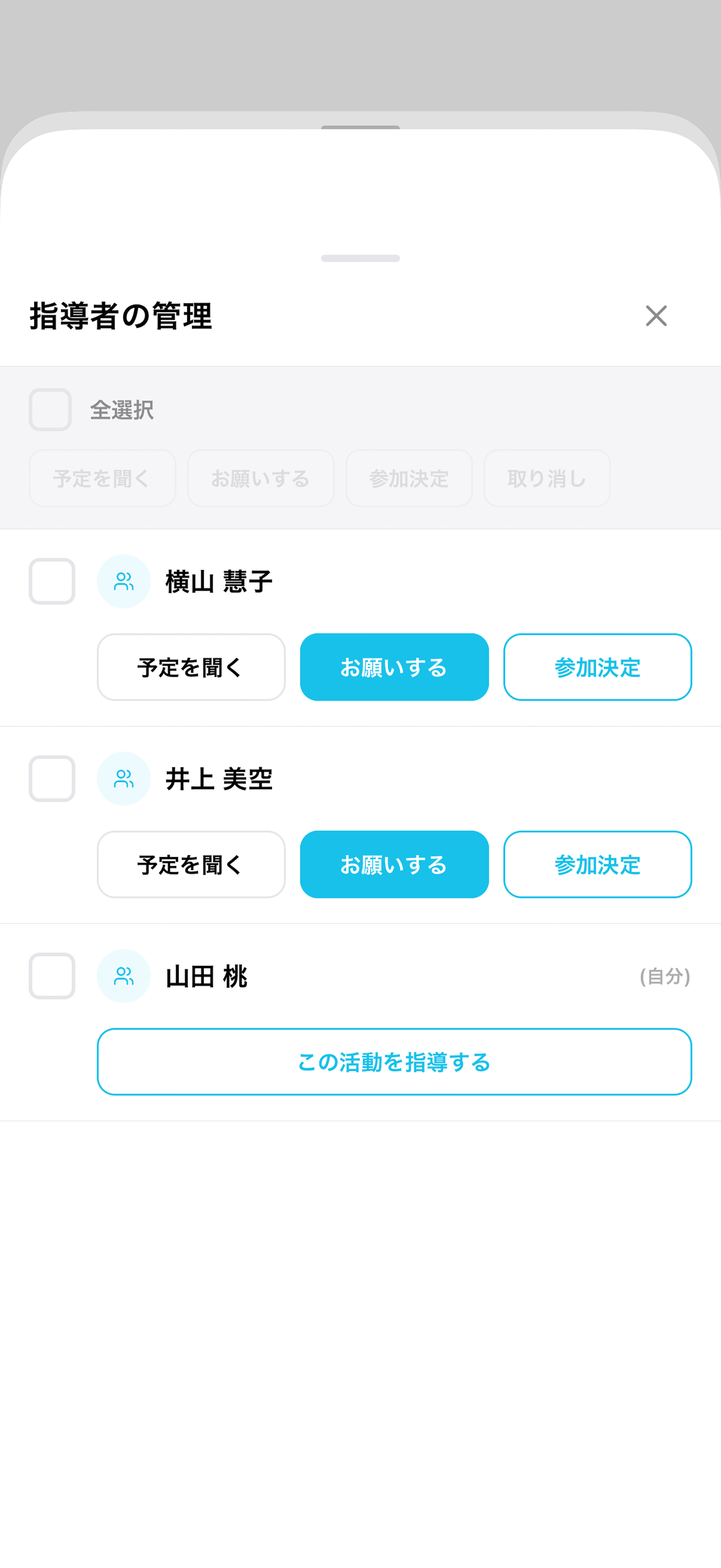Check the checkbox beside 横山 慧子
This screenshot has width=721, height=1568.
[x=52, y=581]
